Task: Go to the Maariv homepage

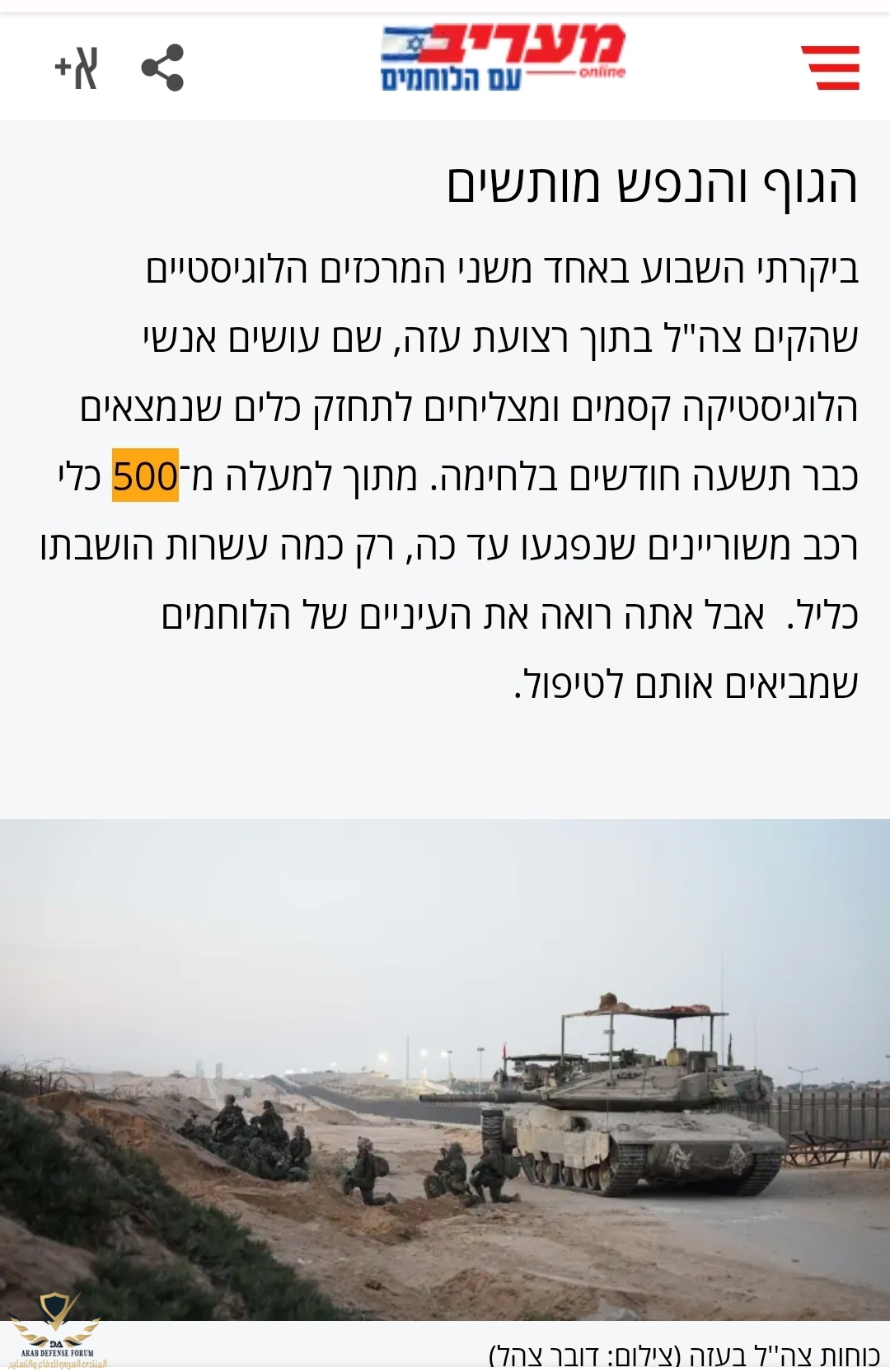Action: pos(503,58)
